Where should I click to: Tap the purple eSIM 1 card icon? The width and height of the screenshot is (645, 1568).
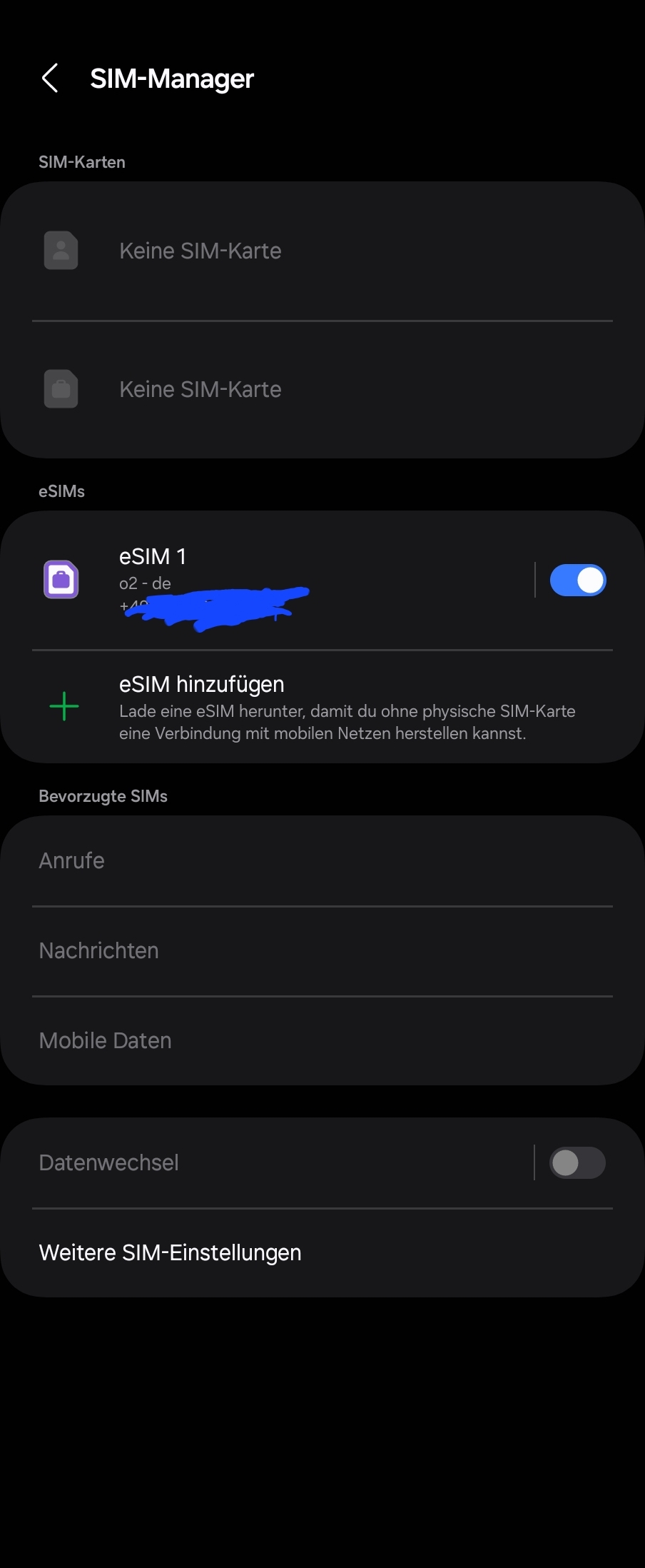click(61, 580)
